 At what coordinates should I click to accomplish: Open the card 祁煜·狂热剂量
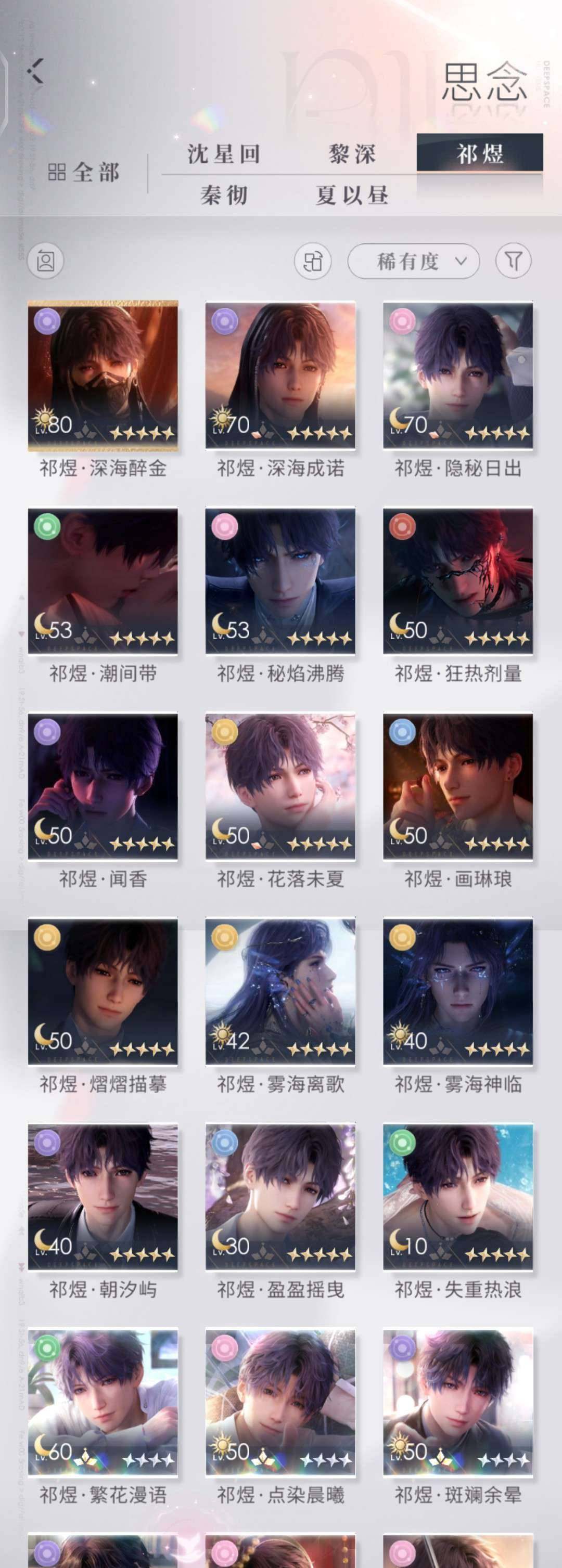458,581
